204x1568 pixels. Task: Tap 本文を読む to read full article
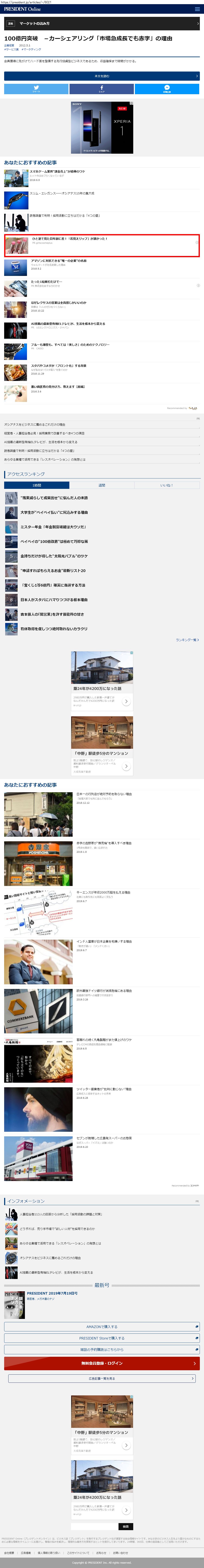[102, 76]
